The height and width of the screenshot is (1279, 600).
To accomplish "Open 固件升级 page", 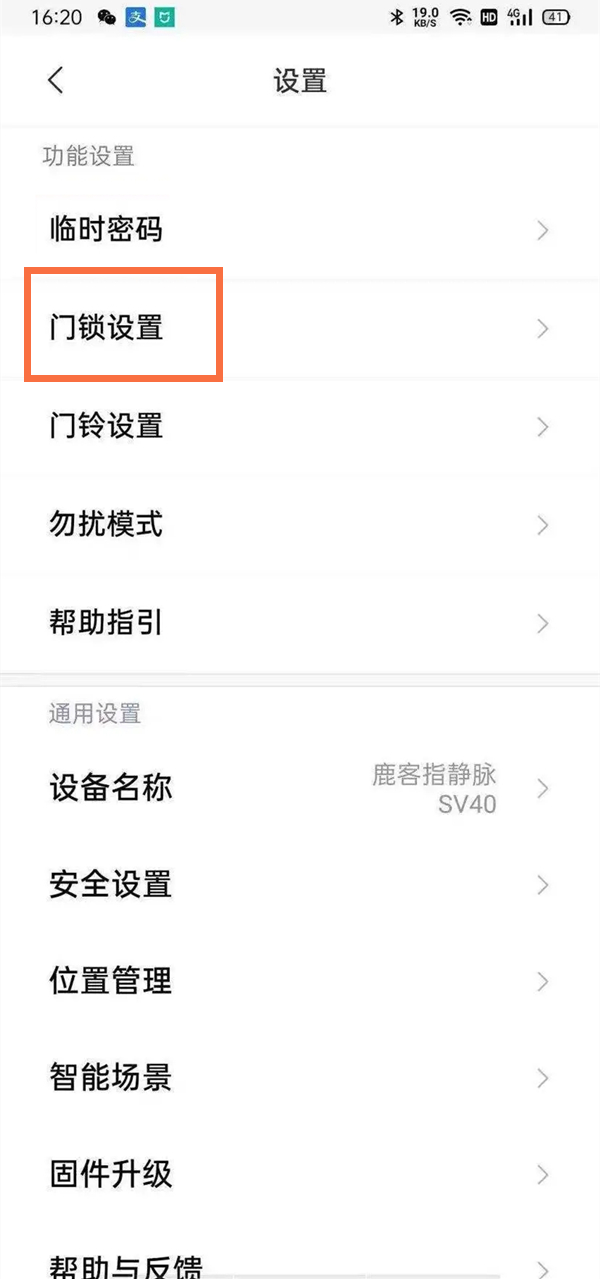I will click(x=300, y=1174).
